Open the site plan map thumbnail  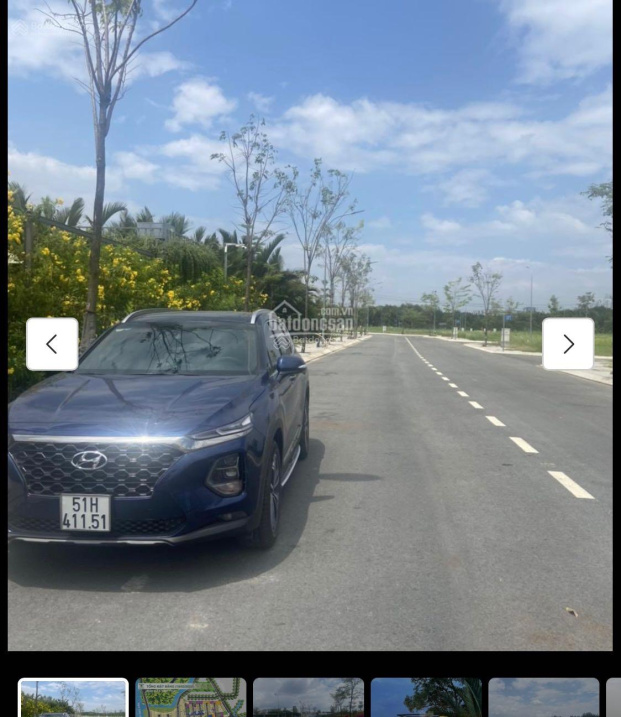[191, 698]
